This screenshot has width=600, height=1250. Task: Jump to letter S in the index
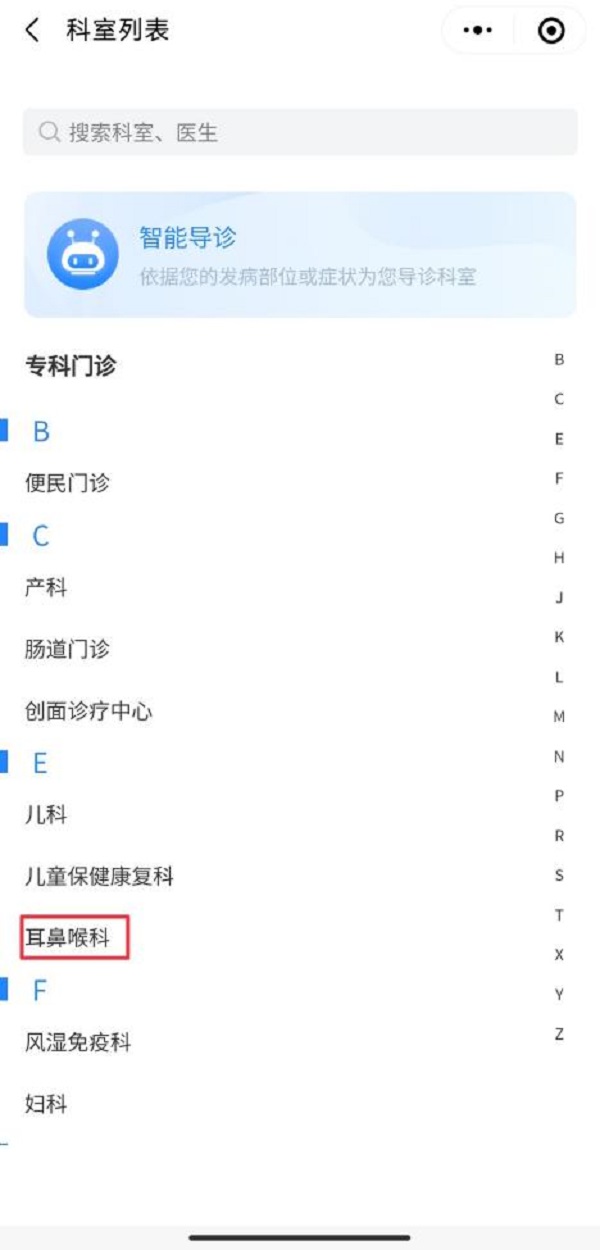[559, 876]
